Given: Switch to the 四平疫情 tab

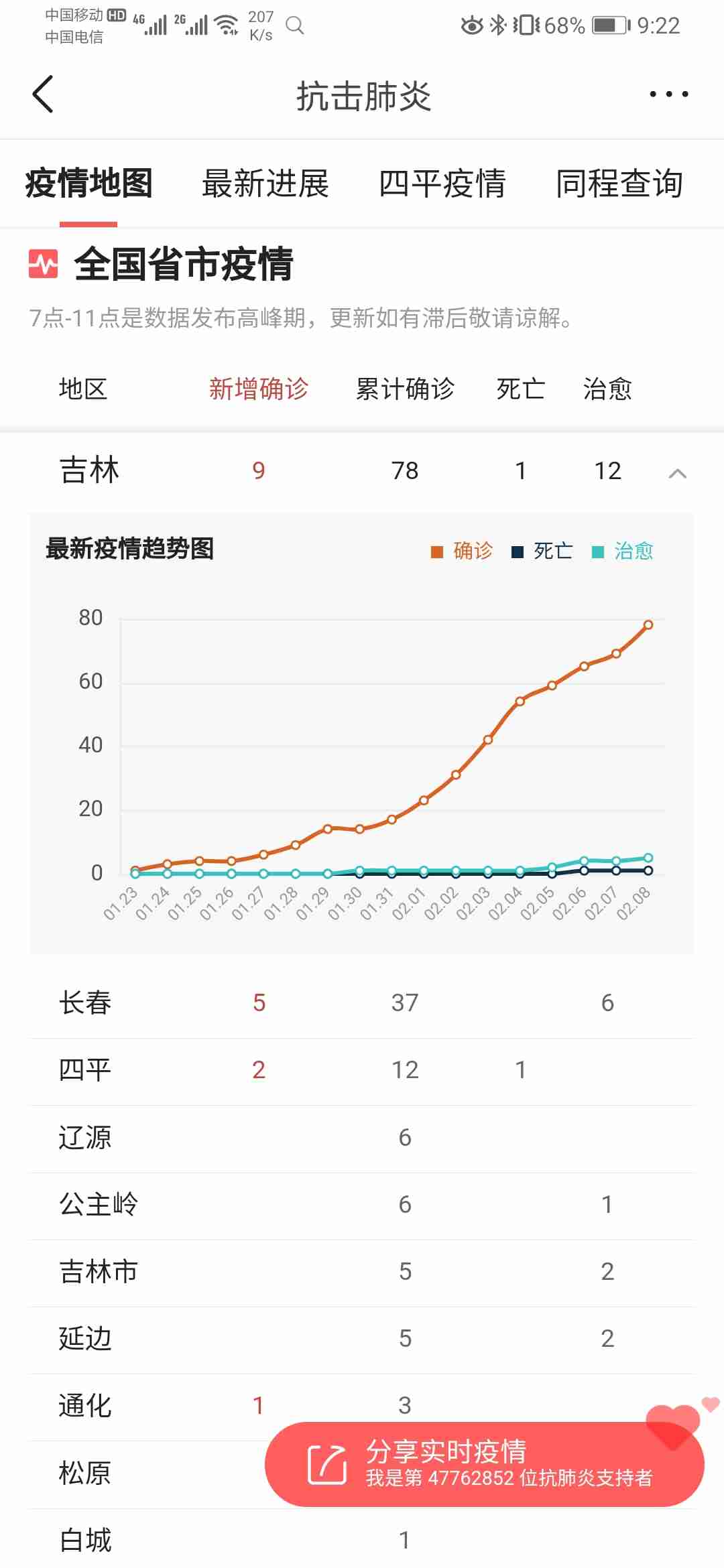Looking at the screenshot, I should coord(442,184).
